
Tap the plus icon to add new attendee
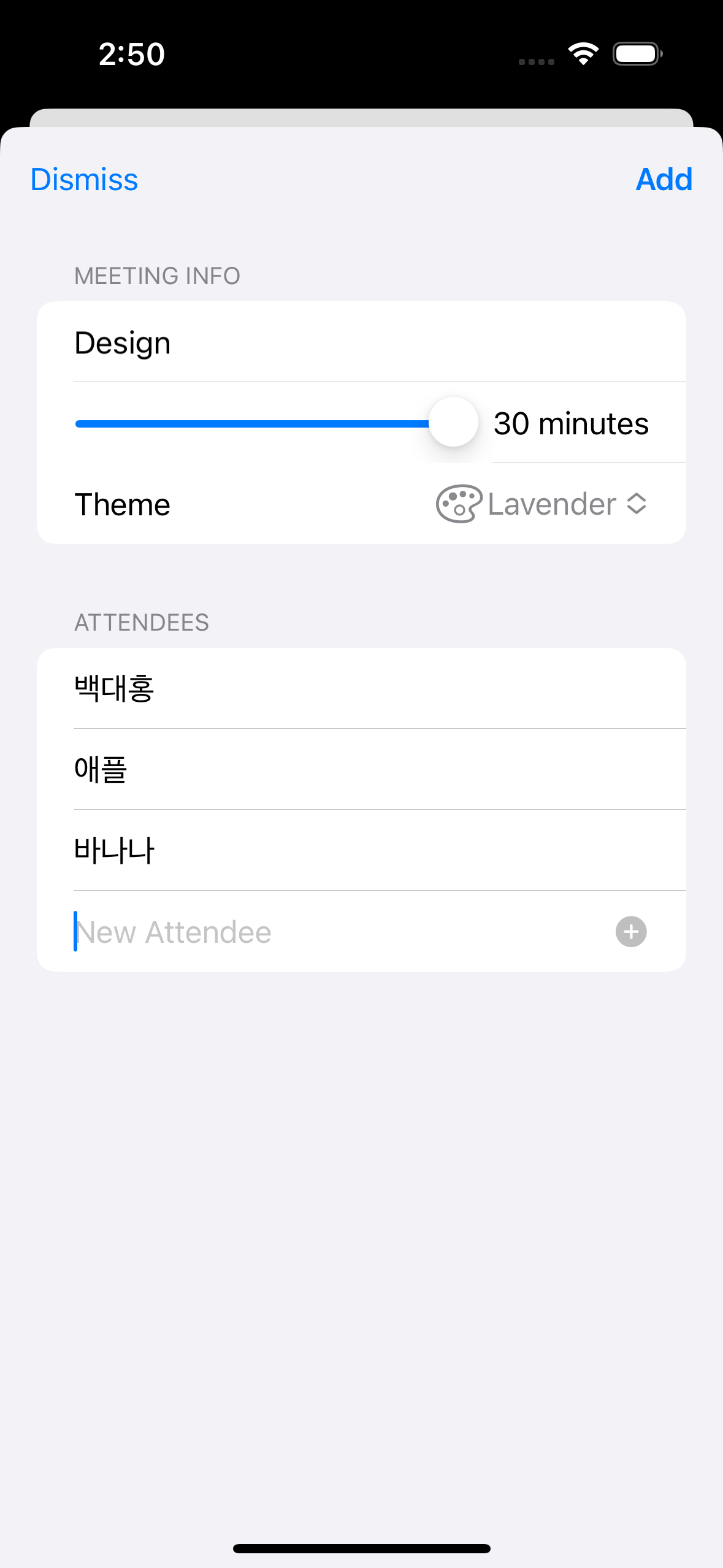630,931
